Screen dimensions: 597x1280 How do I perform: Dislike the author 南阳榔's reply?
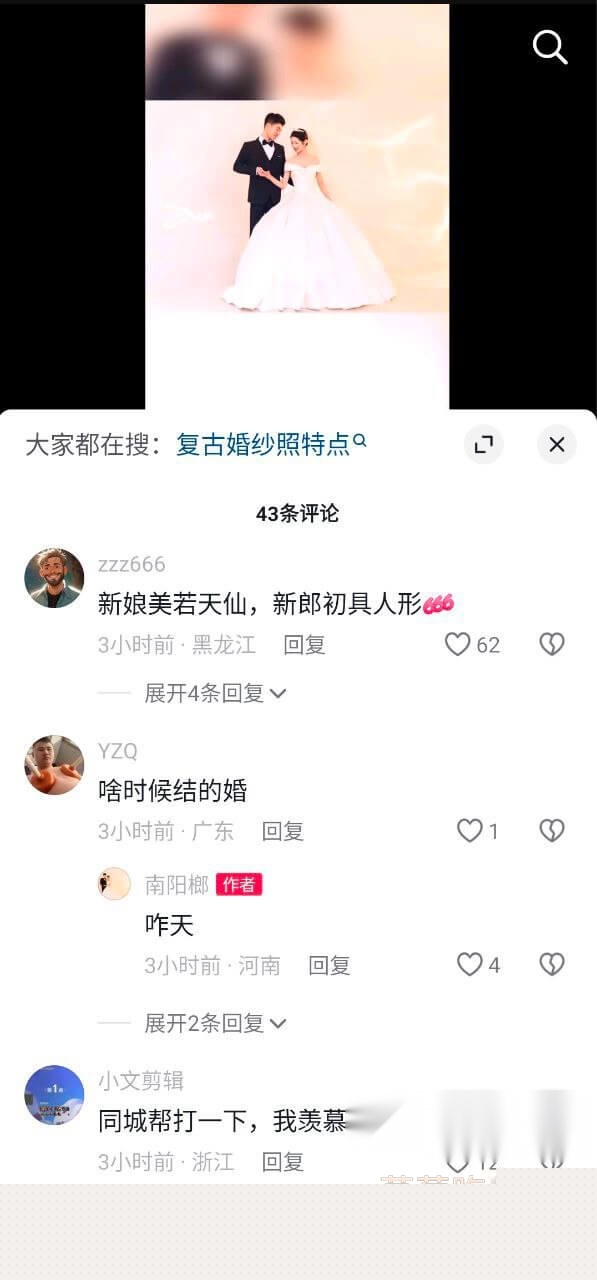tap(552, 965)
